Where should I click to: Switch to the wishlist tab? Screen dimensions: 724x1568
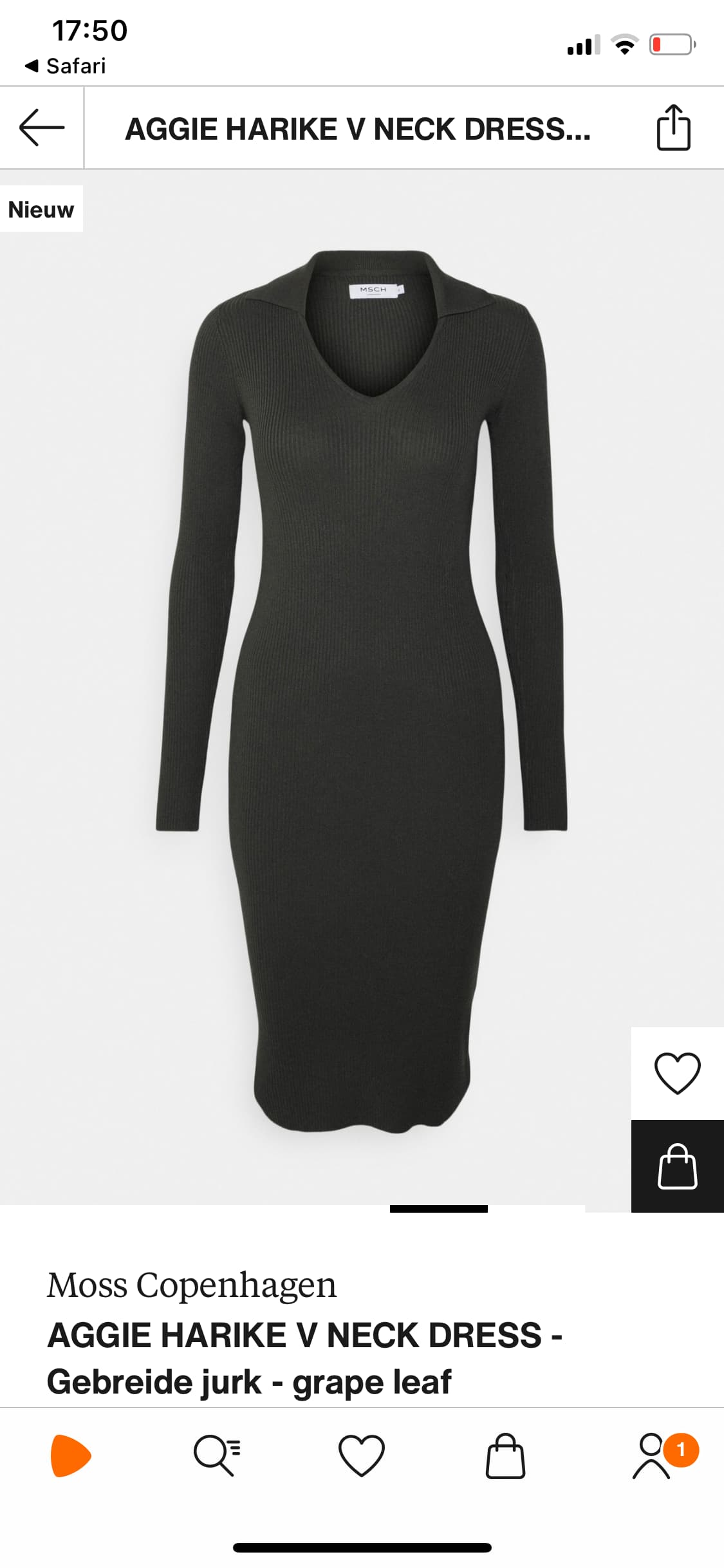click(362, 1455)
